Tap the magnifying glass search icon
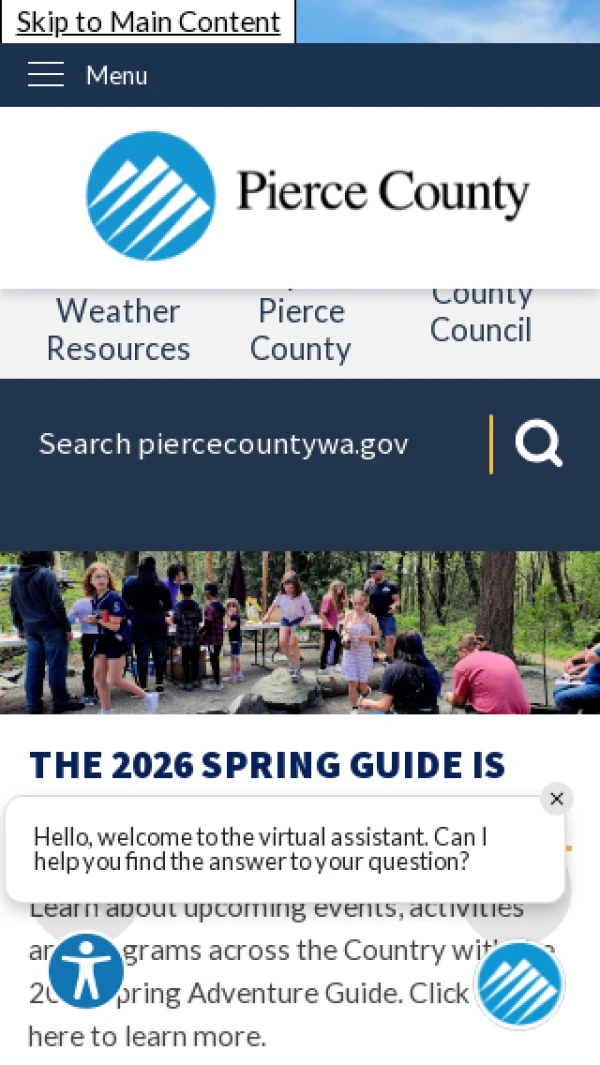 tap(539, 444)
